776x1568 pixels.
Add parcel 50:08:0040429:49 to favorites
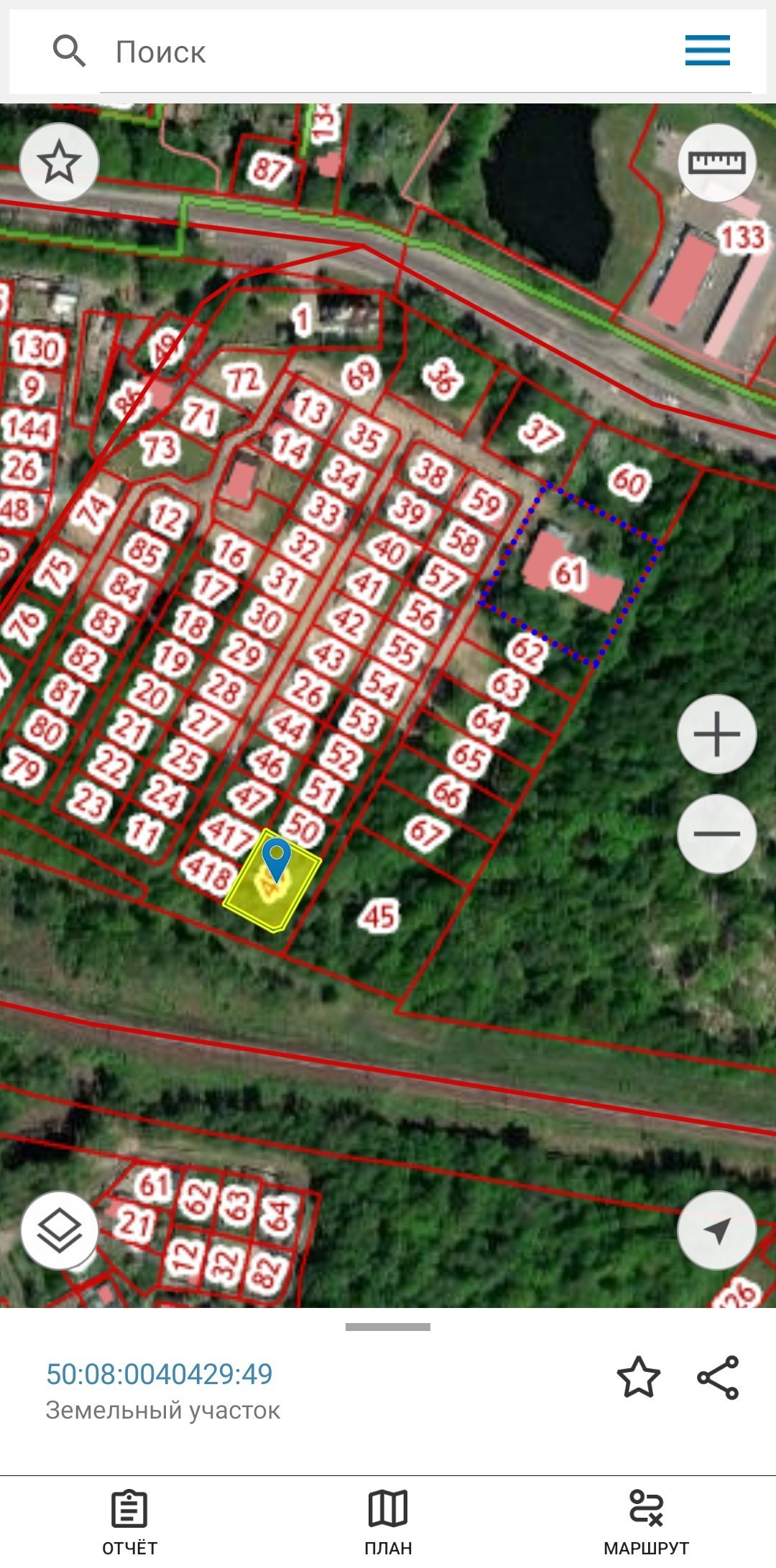[x=638, y=1377]
